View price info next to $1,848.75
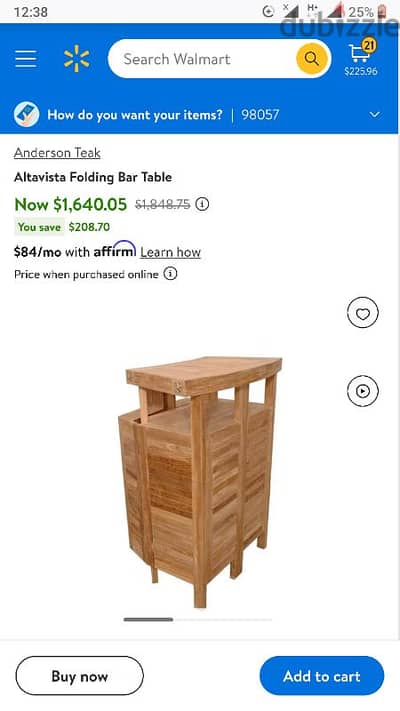This screenshot has width=400, height=711. pyautogui.click(x=202, y=205)
